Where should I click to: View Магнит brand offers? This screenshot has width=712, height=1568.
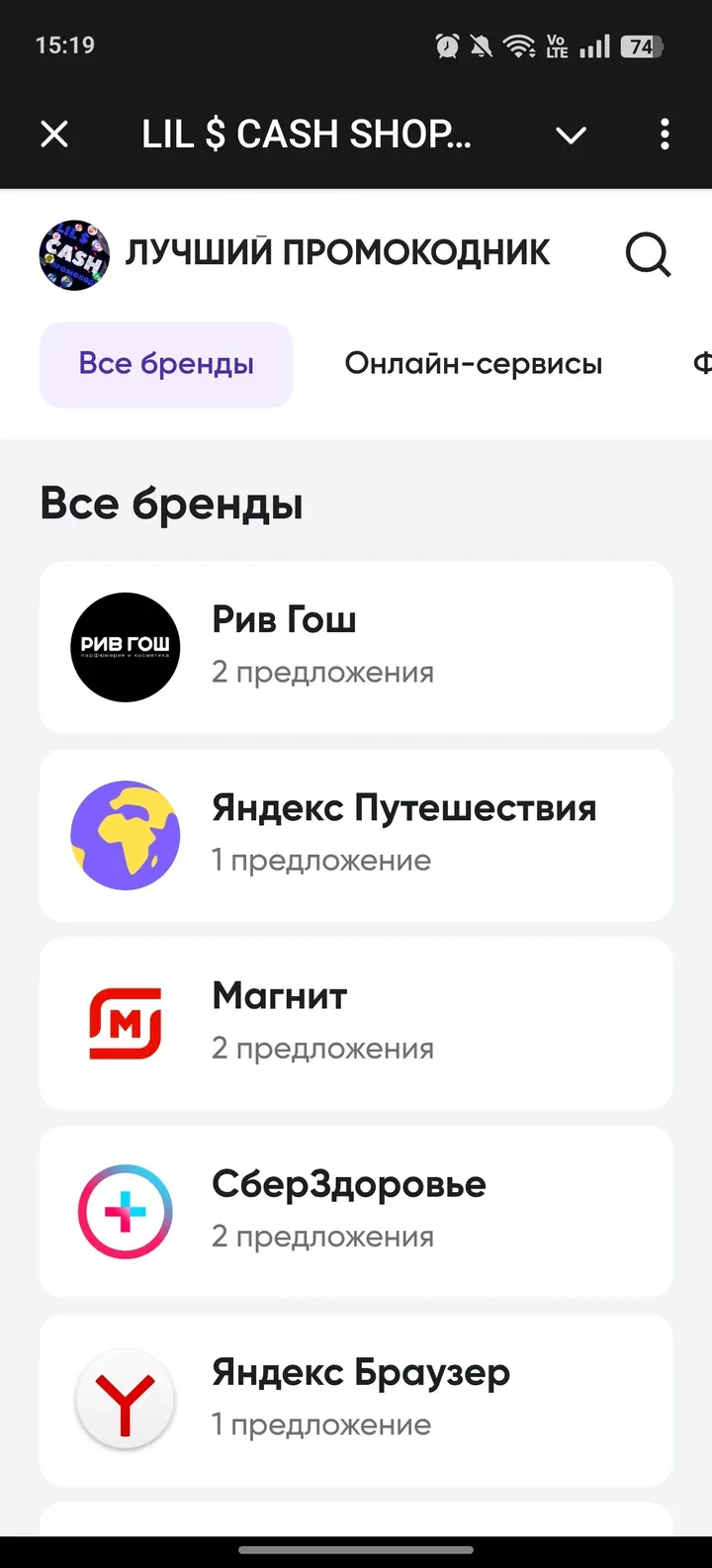tap(356, 1023)
